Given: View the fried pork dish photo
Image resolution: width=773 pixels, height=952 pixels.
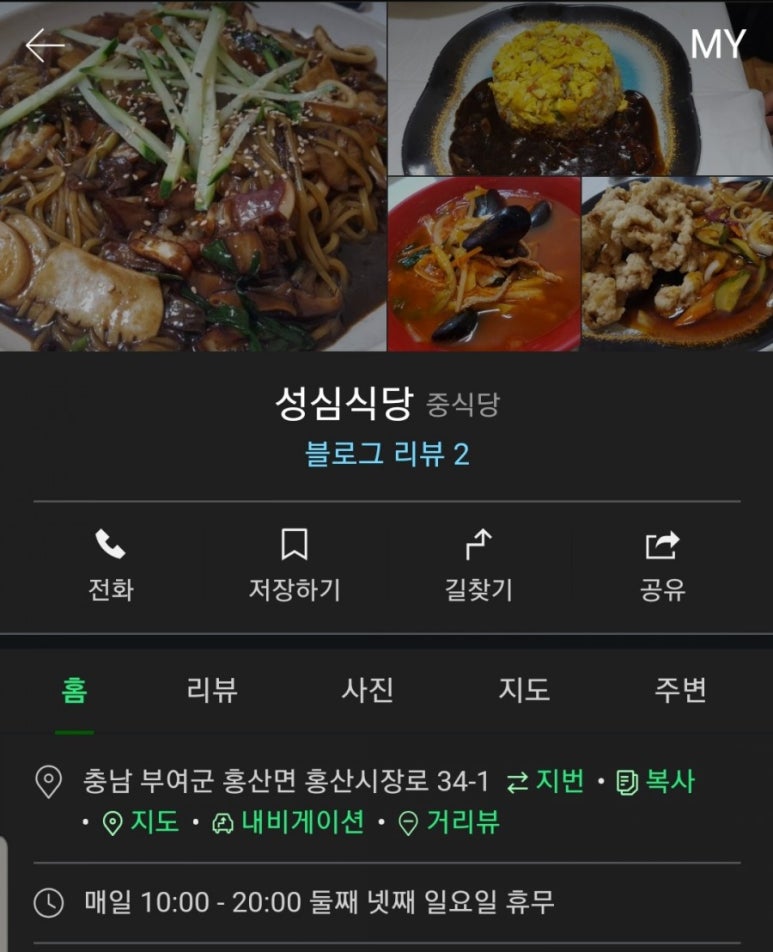Looking at the screenshot, I should click(x=677, y=262).
